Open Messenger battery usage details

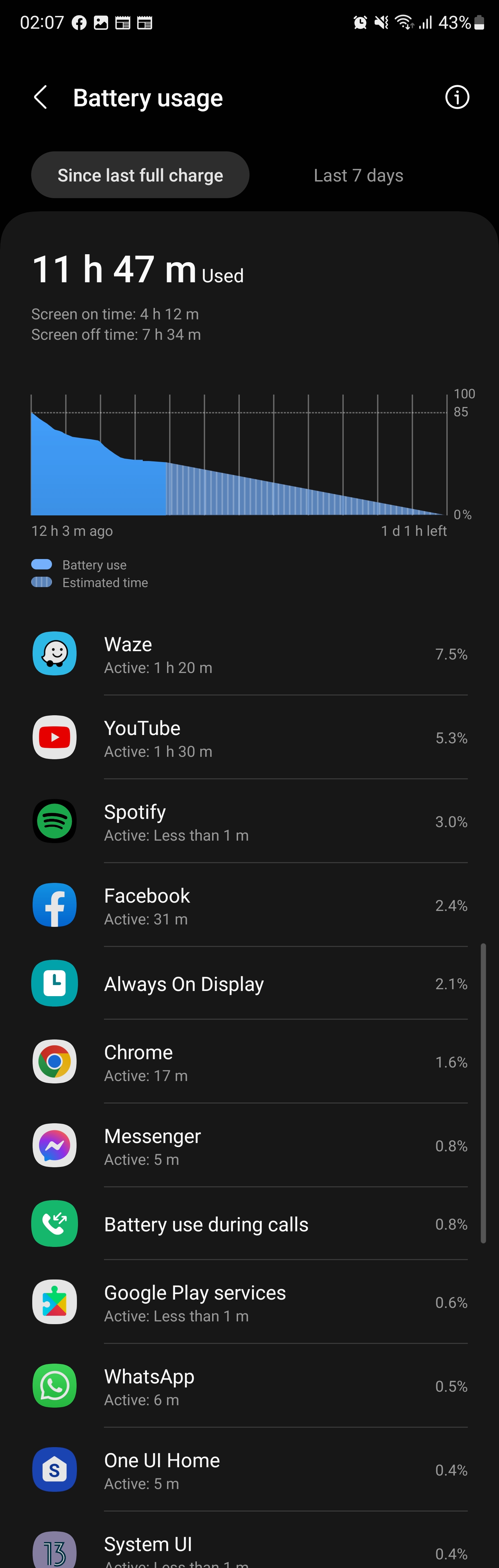pyautogui.click(x=250, y=1146)
